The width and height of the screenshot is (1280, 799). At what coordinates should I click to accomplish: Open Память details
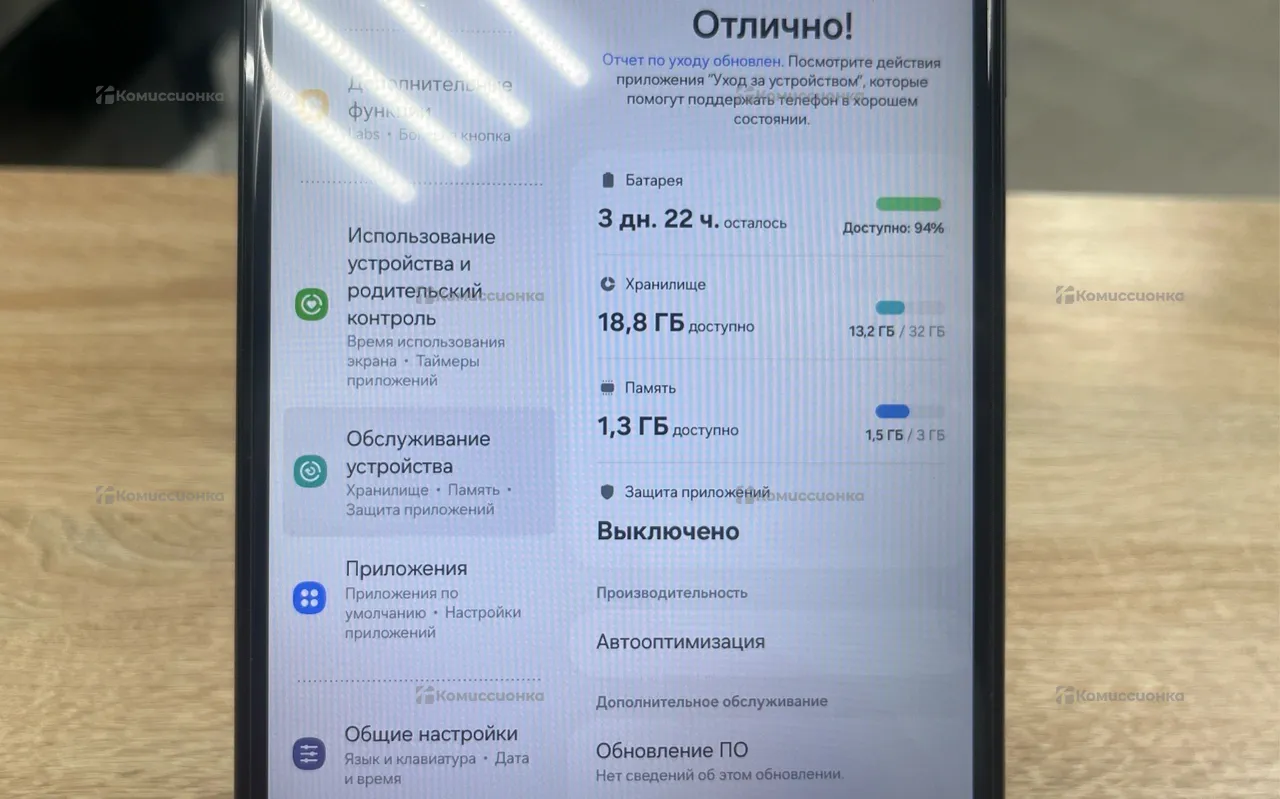click(770, 413)
